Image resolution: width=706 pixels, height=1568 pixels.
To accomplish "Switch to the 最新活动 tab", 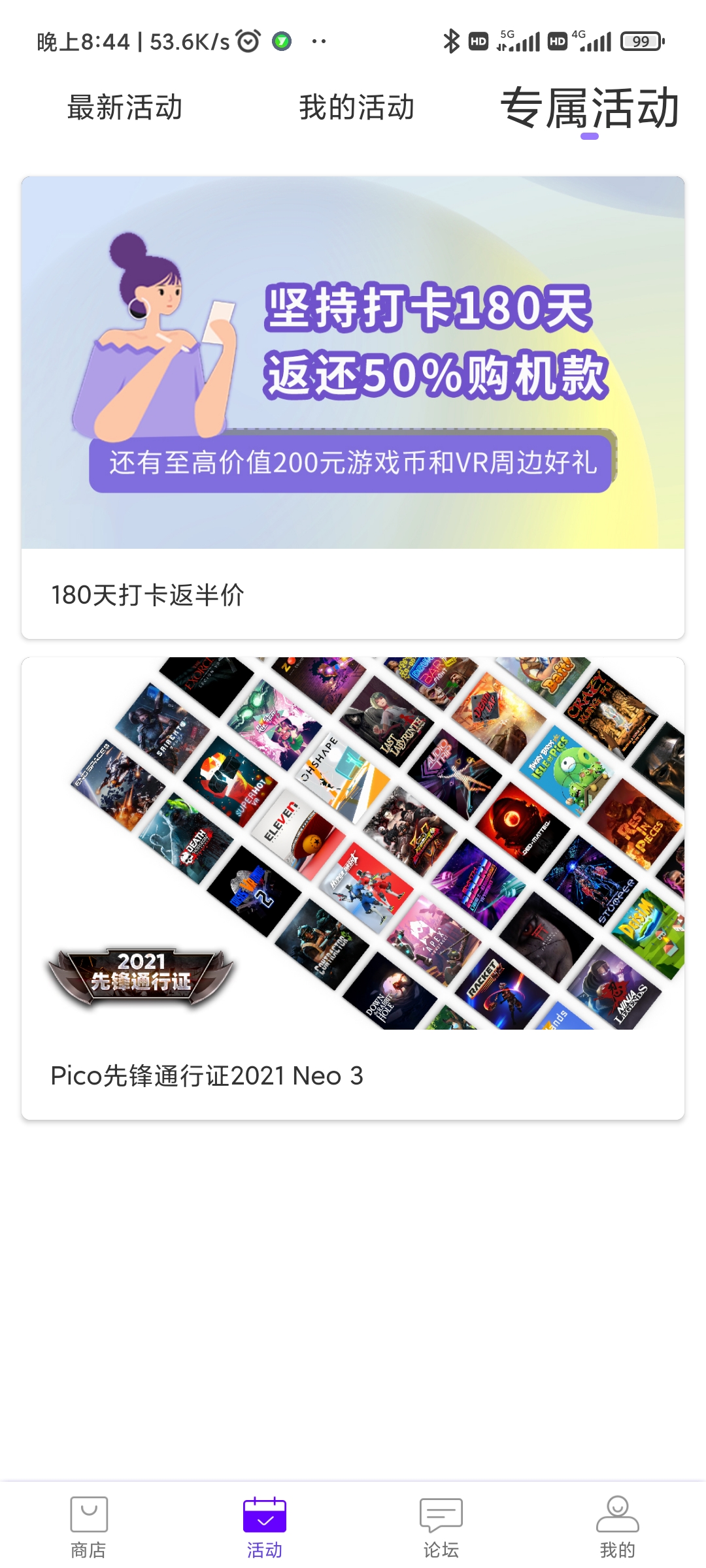I will click(123, 109).
